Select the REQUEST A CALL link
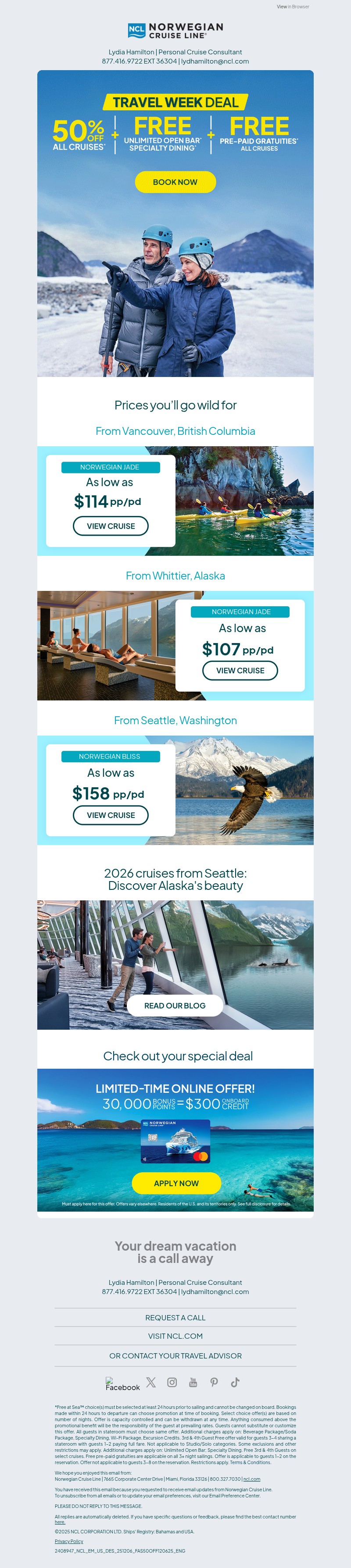Viewport: 351px width, 1568px height. 175,1317
